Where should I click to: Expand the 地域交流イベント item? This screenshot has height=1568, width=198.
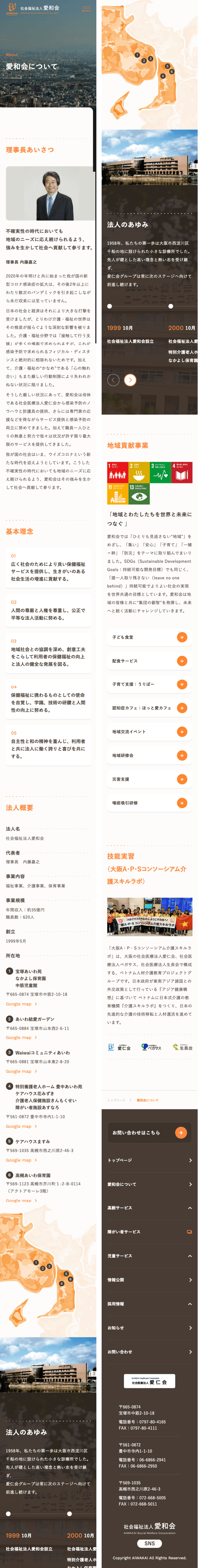click(x=181, y=732)
